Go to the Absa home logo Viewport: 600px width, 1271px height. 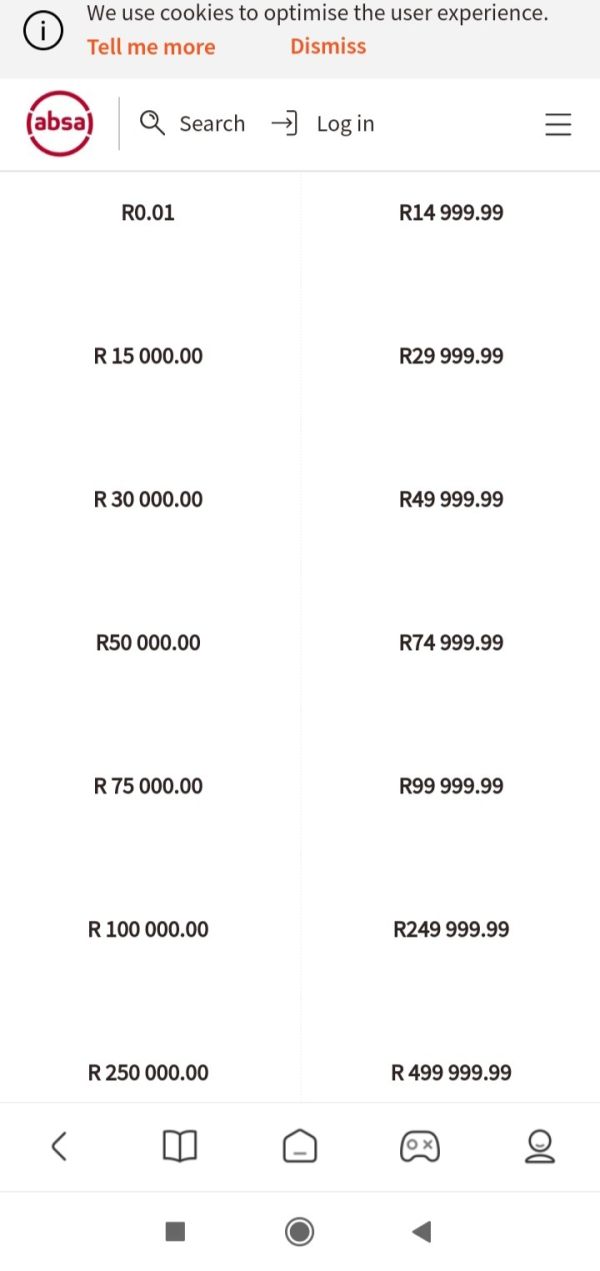[60, 124]
